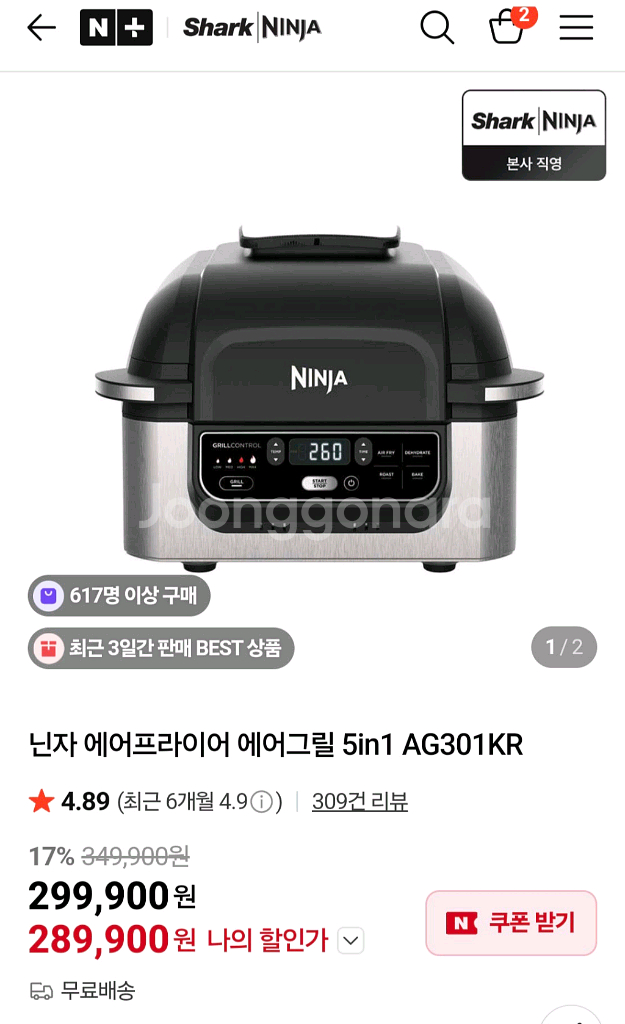Open the N+ store home logo
This screenshot has width=625, height=1024.
[x=116, y=28]
